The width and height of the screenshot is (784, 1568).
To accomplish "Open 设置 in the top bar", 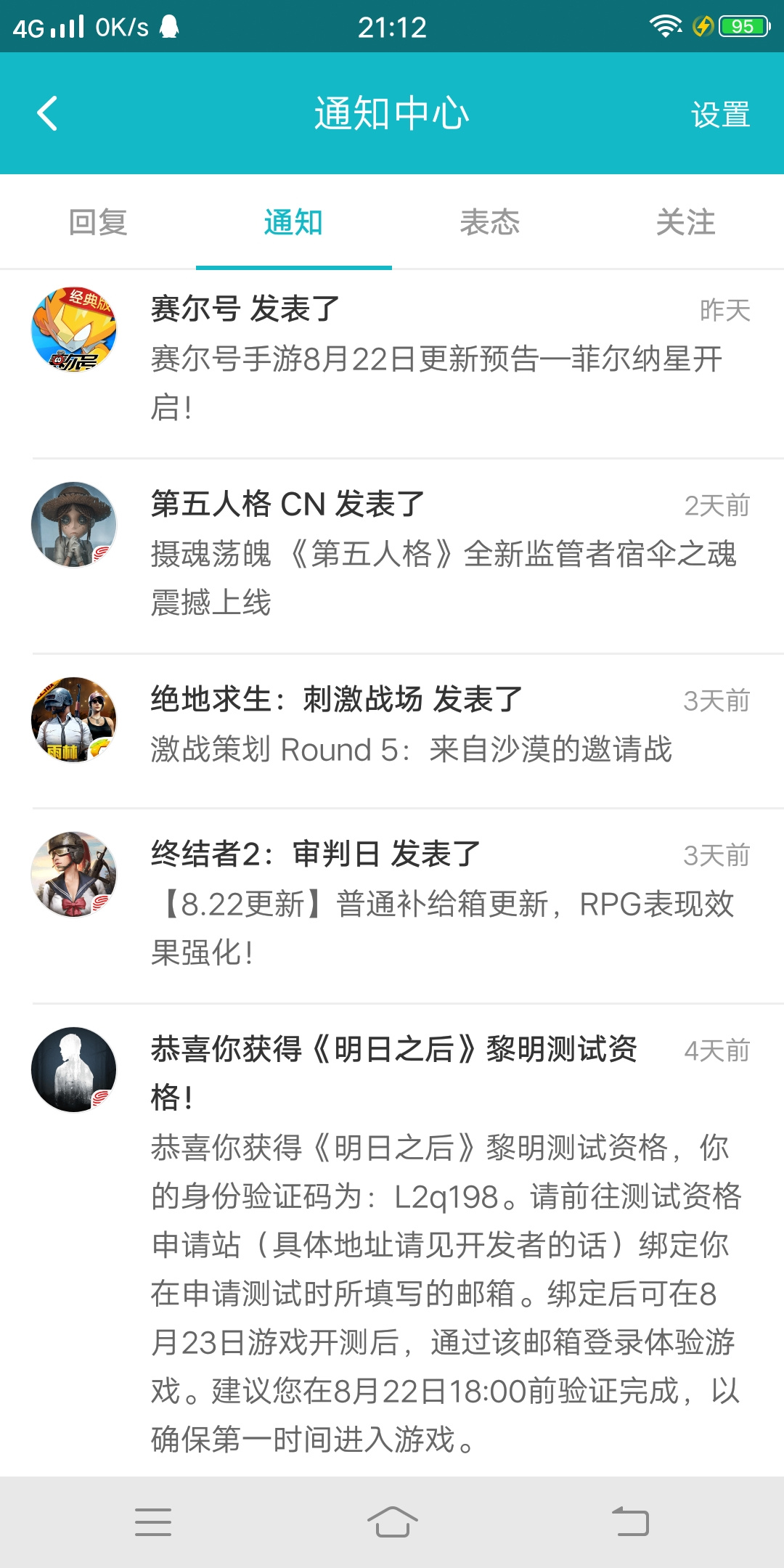I will [720, 115].
